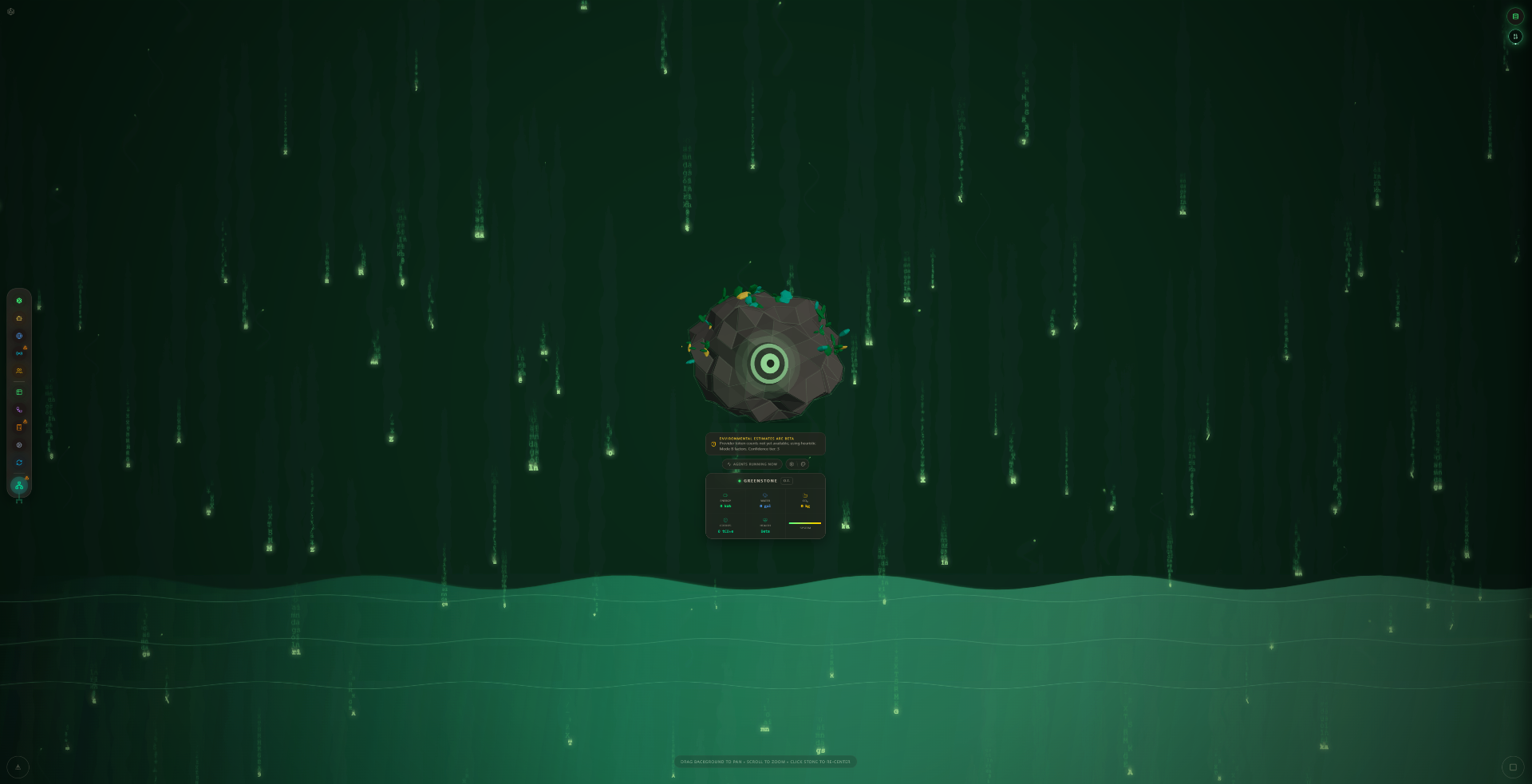
Task: Tap the small badge next to Greenstone title
Action: coord(786,481)
